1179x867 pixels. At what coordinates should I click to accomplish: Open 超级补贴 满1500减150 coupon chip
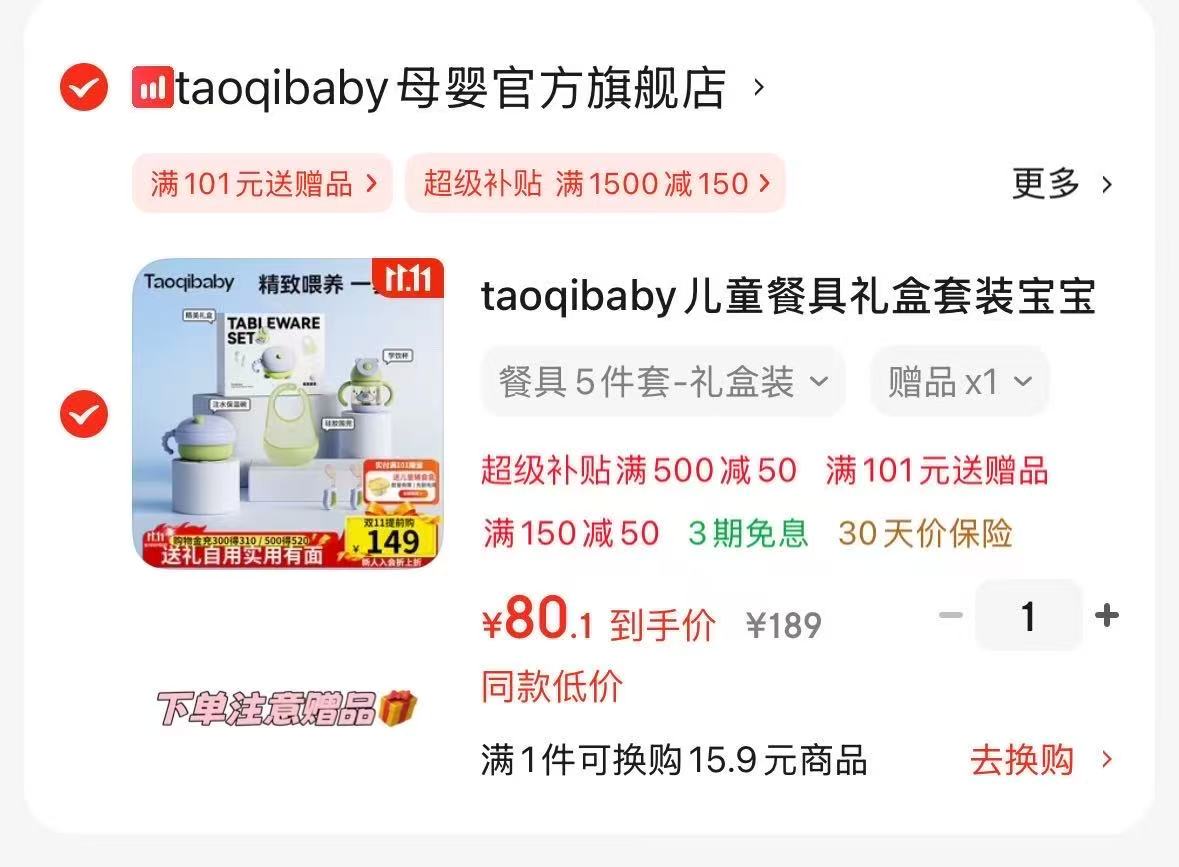coord(595,183)
